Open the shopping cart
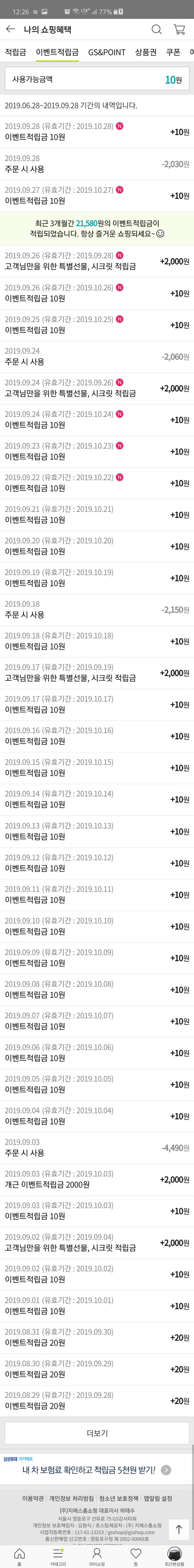 point(179,29)
